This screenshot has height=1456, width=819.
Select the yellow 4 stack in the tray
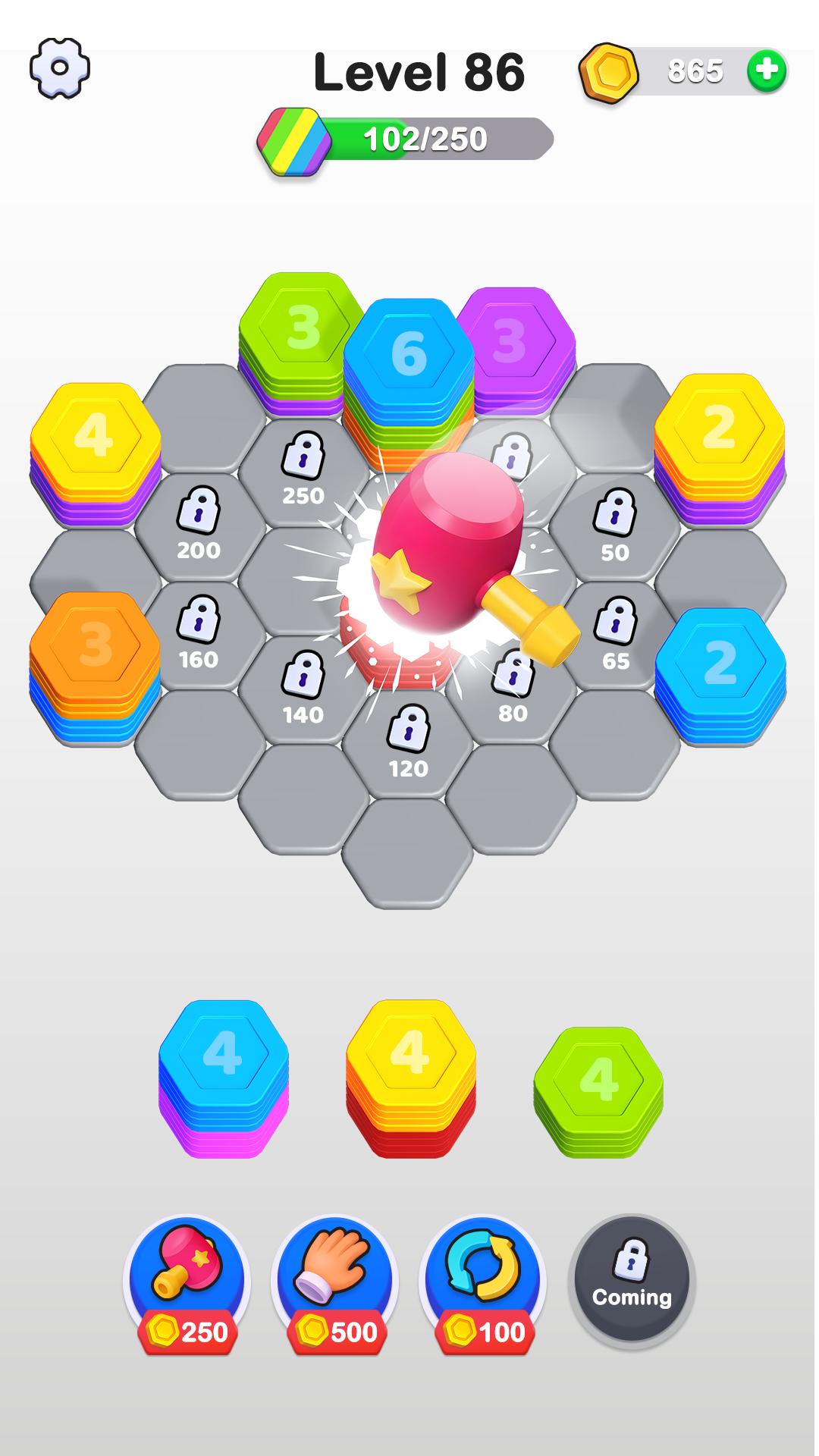point(411,1078)
